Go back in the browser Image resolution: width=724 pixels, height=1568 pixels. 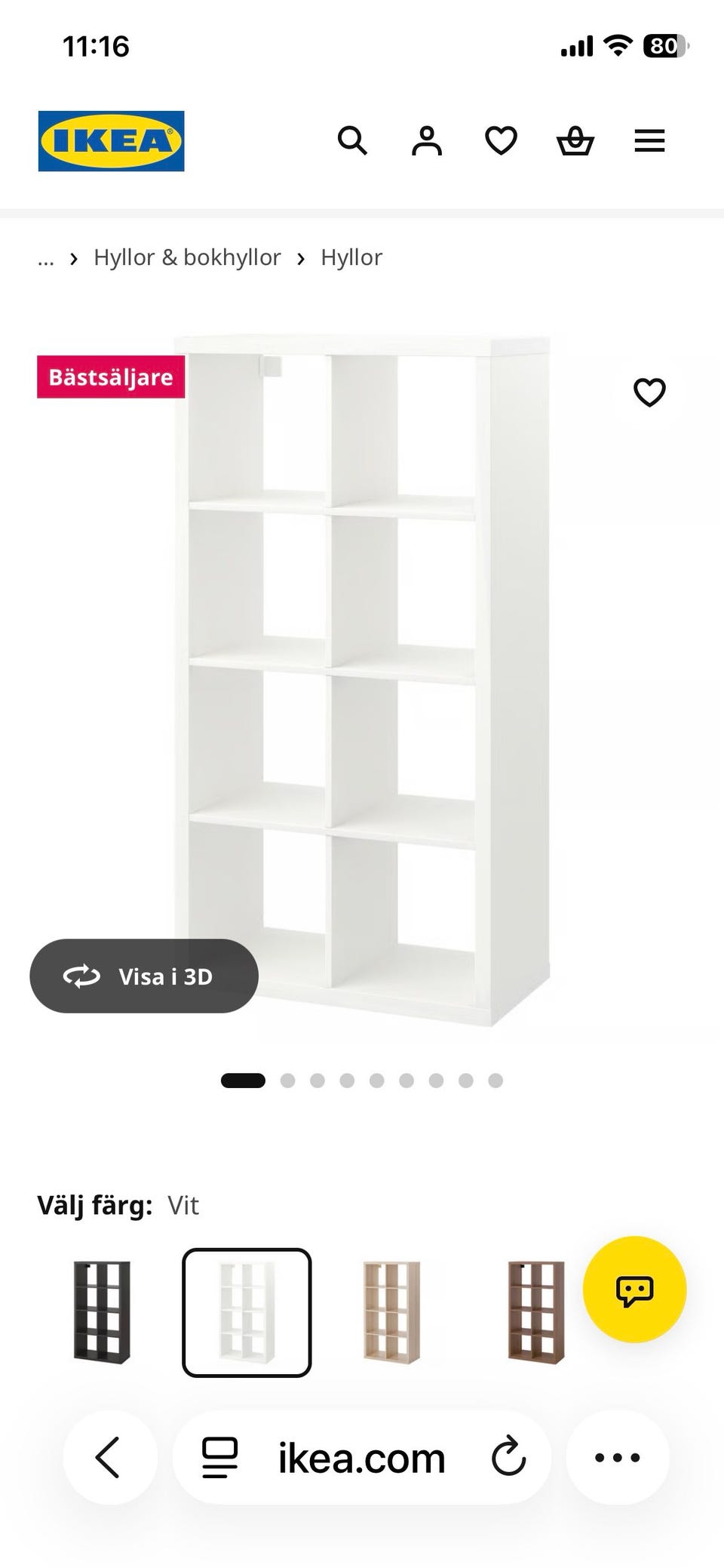109,1457
